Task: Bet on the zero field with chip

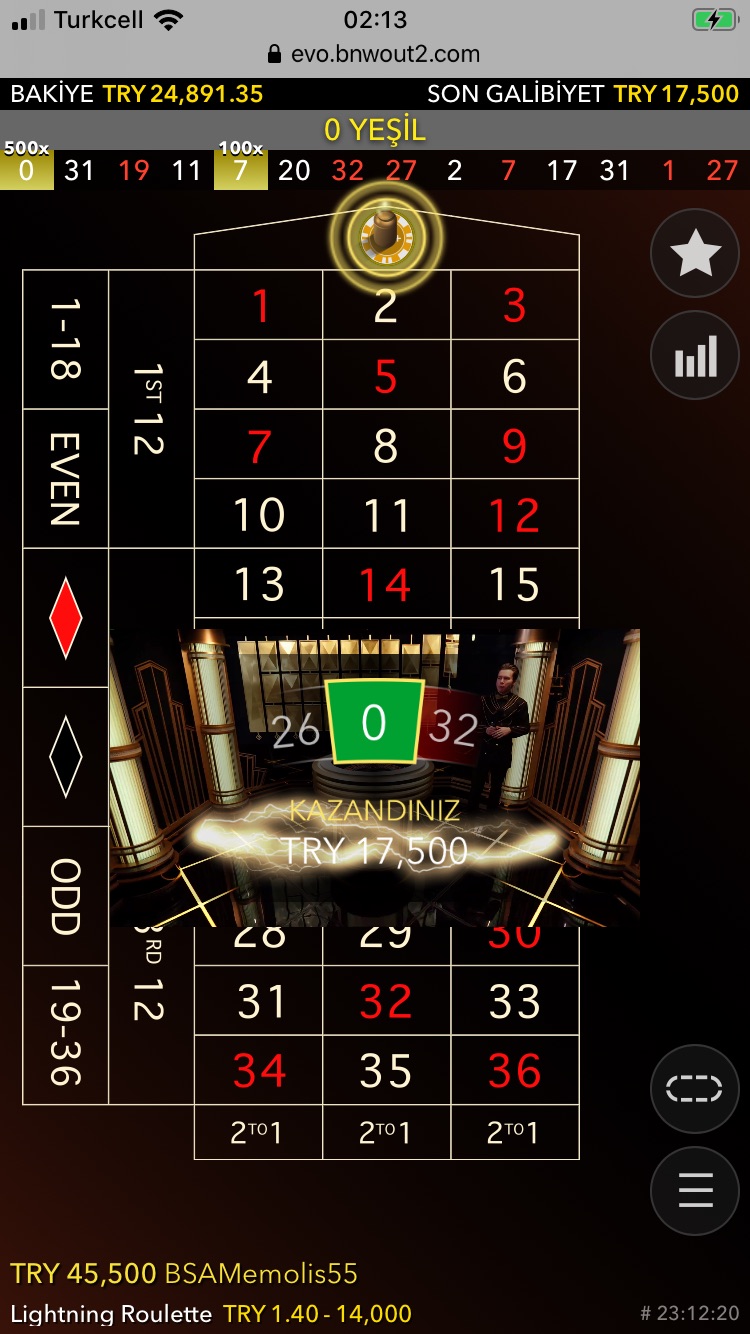Action: click(x=387, y=236)
